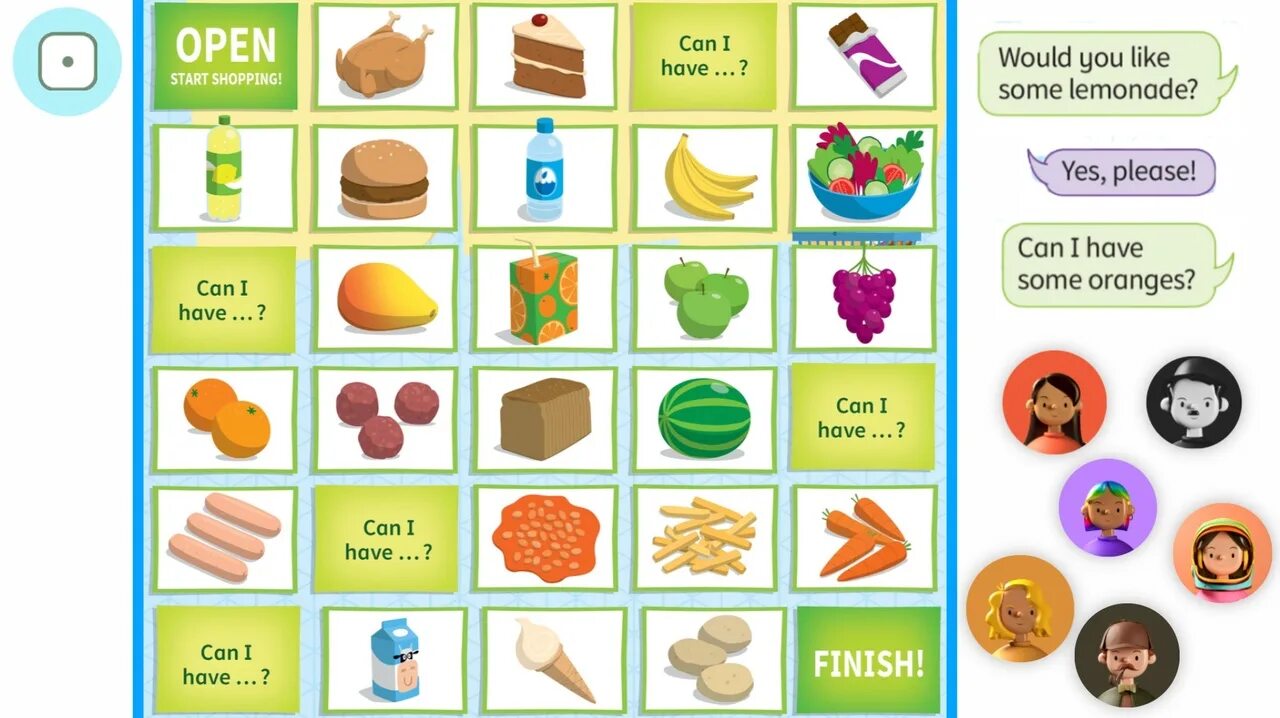This screenshot has height=718, width=1280.
Task: Select the dark-haired girl avatar on red
Action: click(x=1054, y=403)
